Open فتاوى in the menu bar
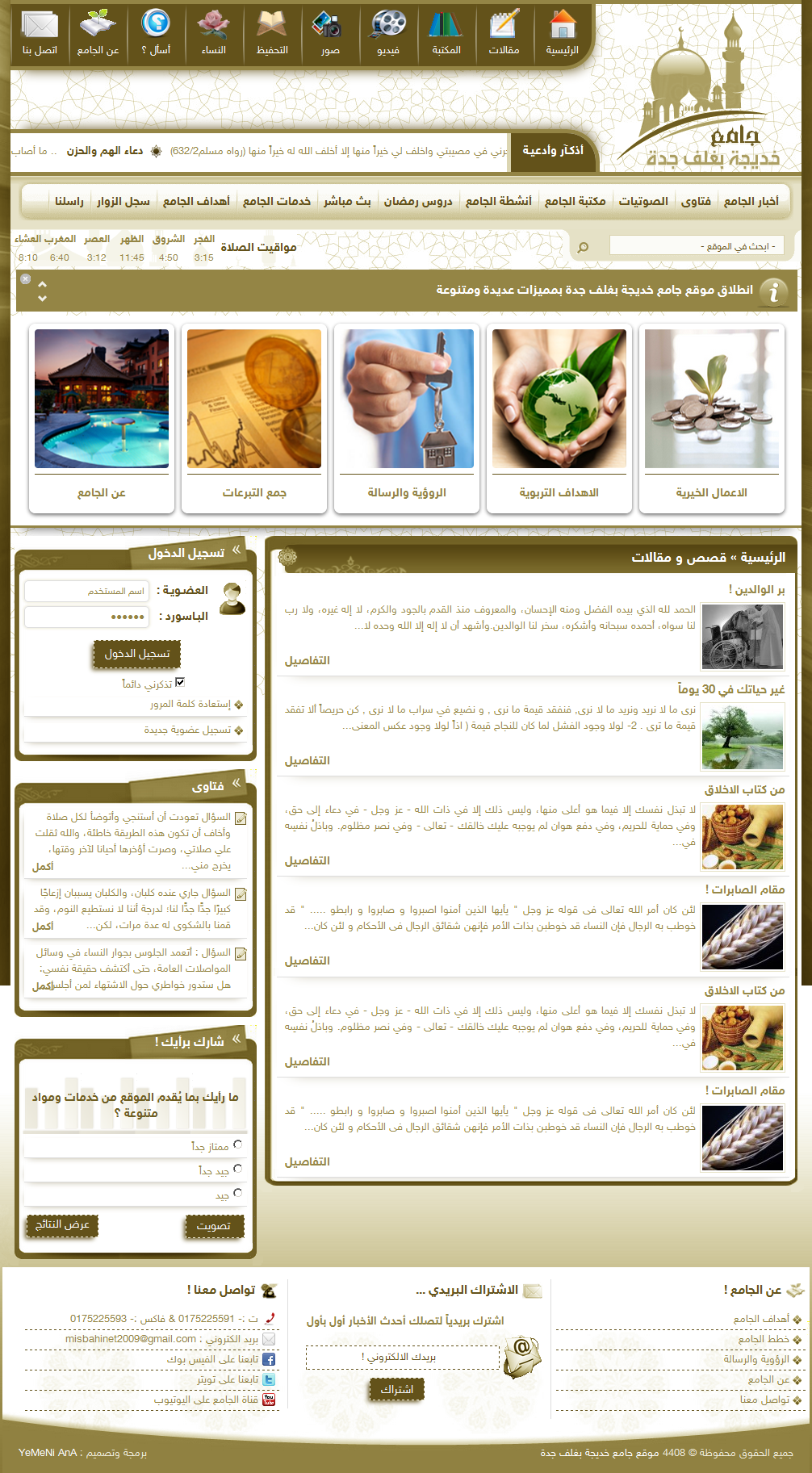Screen dimensions: 812x1473 (696, 201)
